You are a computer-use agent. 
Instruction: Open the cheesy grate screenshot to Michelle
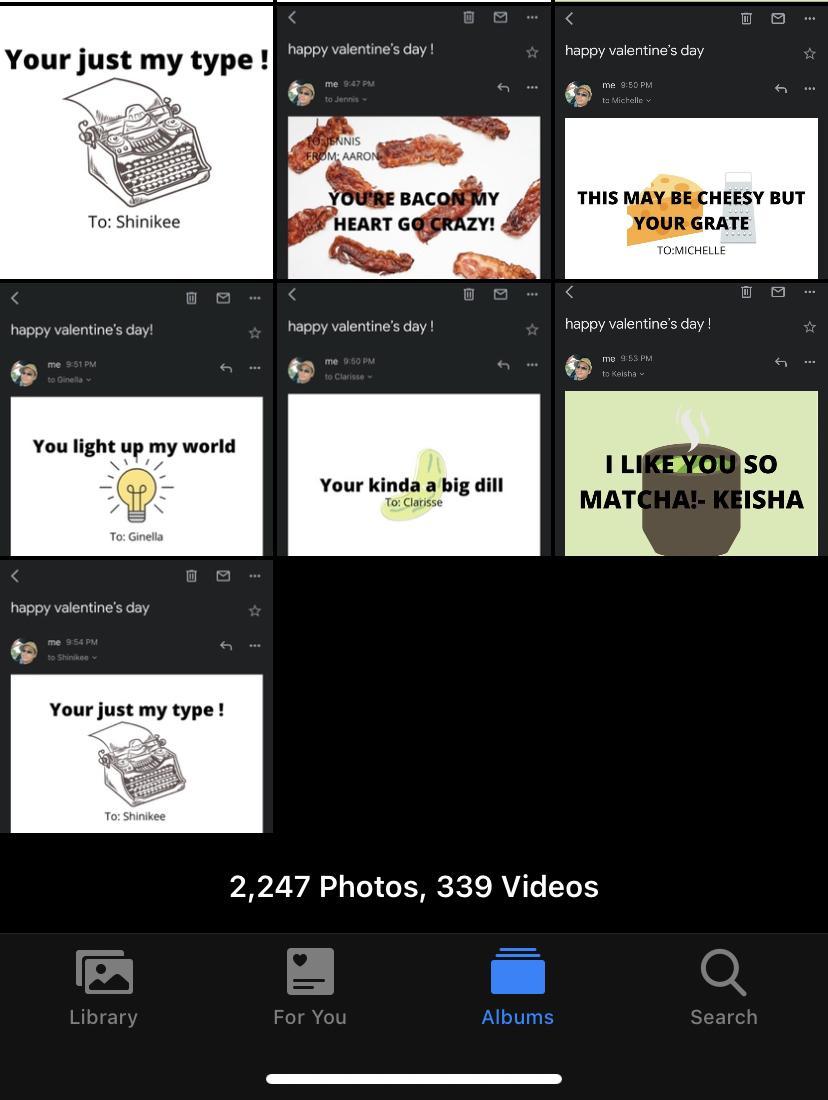point(690,142)
